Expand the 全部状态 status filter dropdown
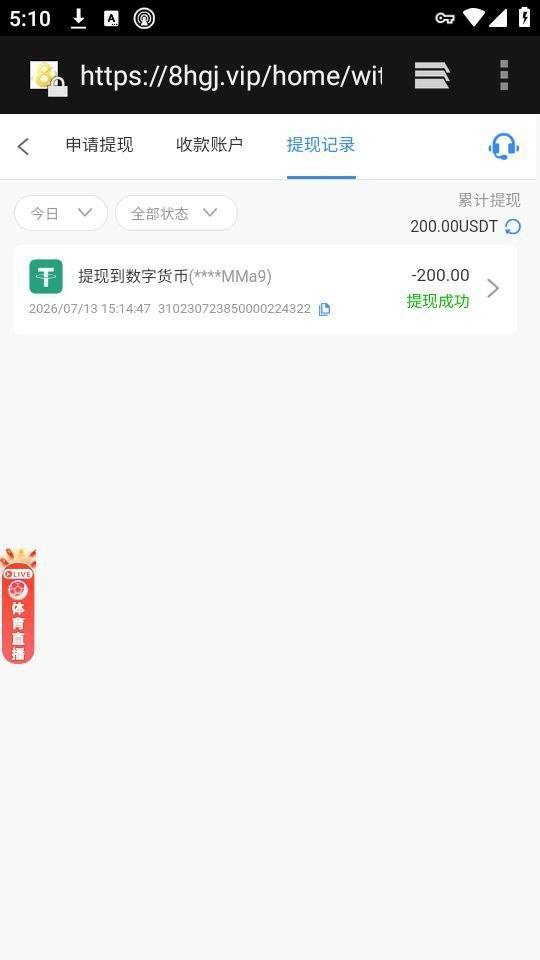This screenshot has width=540, height=960. coord(176,213)
